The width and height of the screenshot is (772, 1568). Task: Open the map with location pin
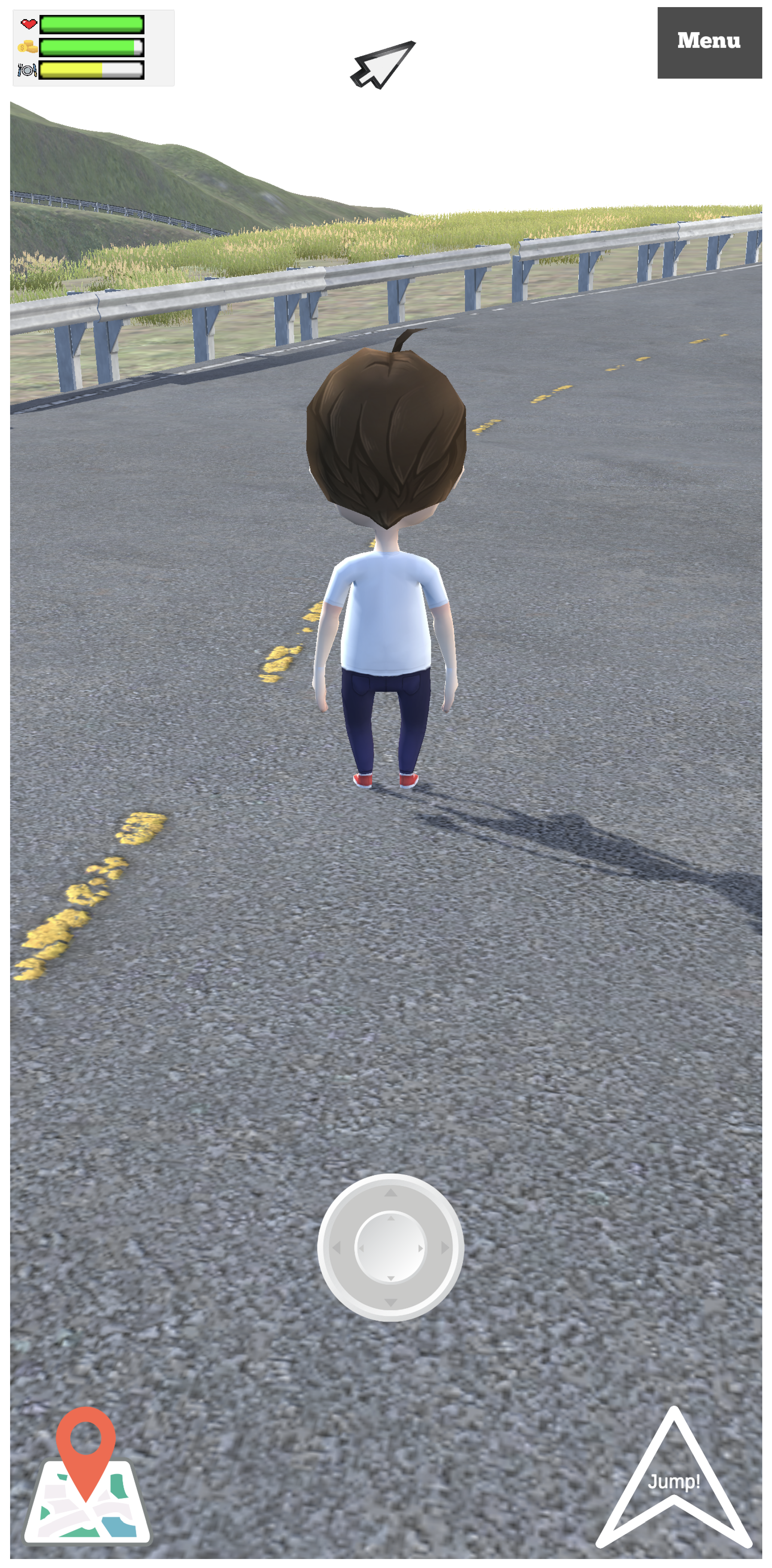[87, 1477]
